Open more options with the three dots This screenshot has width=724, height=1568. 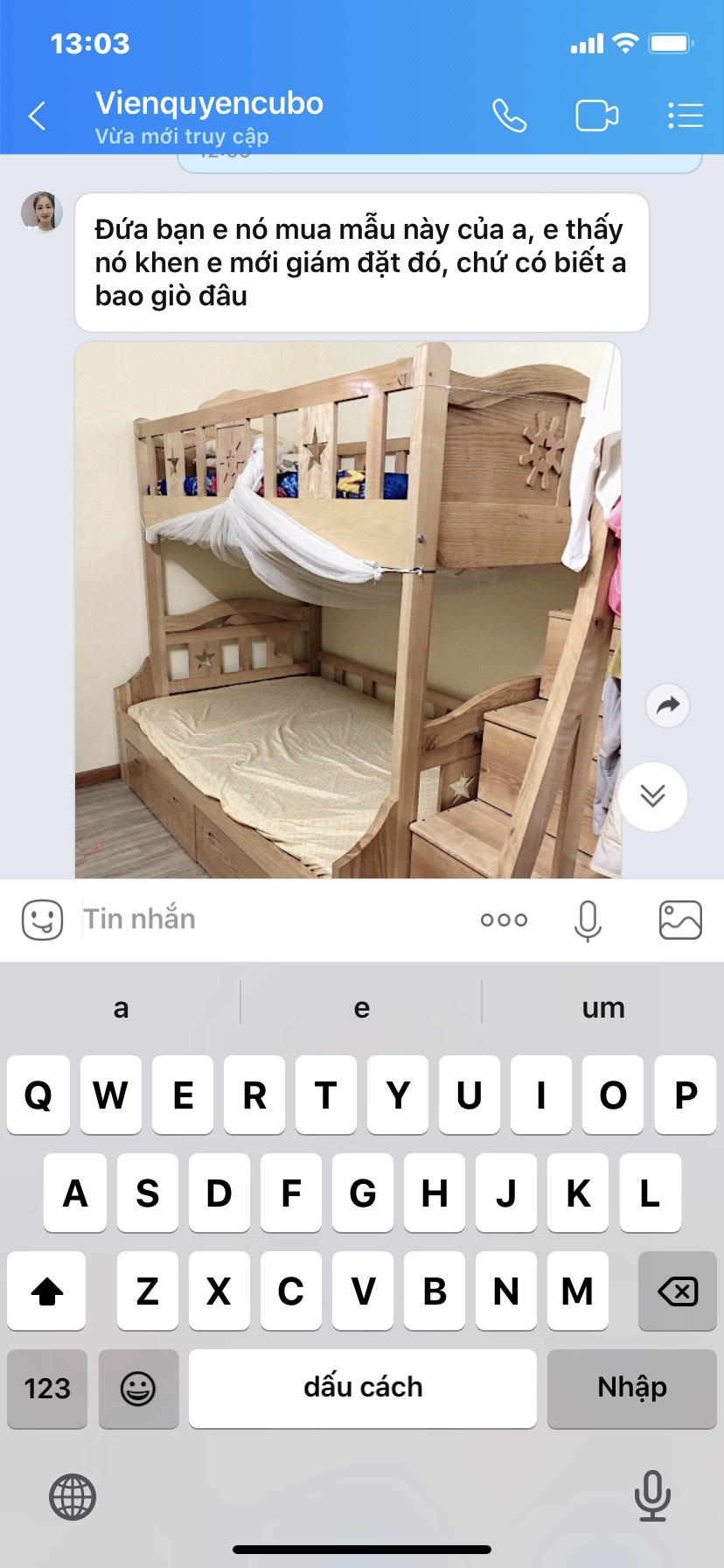click(504, 920)
